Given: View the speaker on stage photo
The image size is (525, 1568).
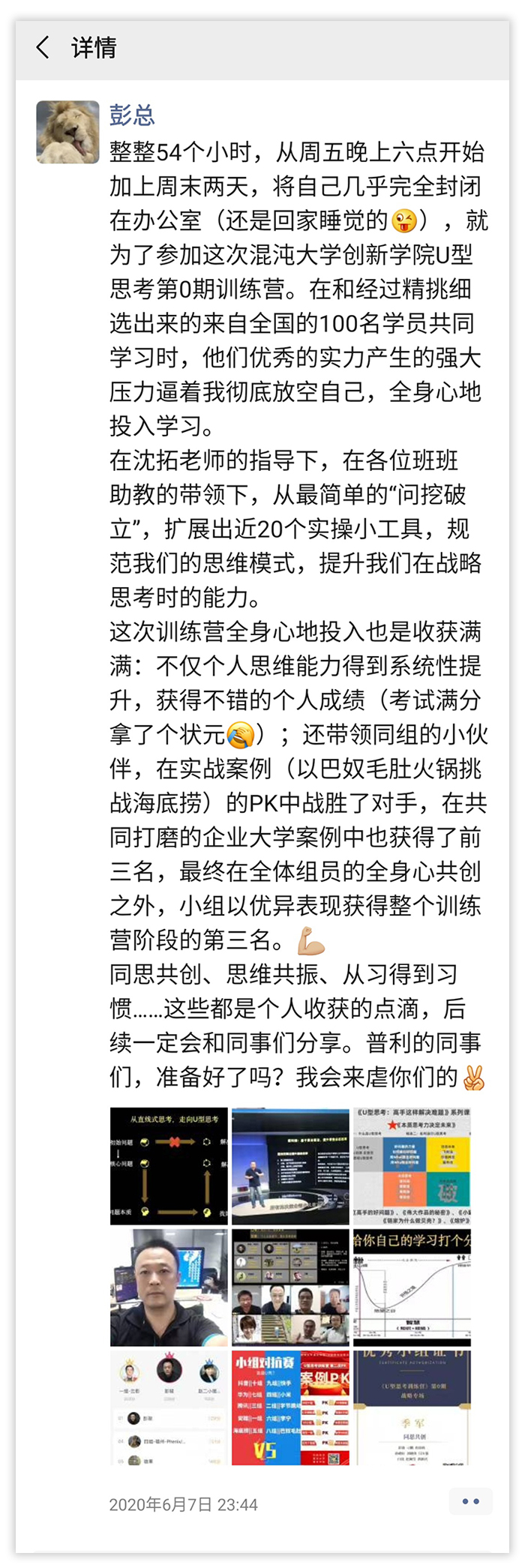Looking at the screenshot, I should [x=290, y=1166].
